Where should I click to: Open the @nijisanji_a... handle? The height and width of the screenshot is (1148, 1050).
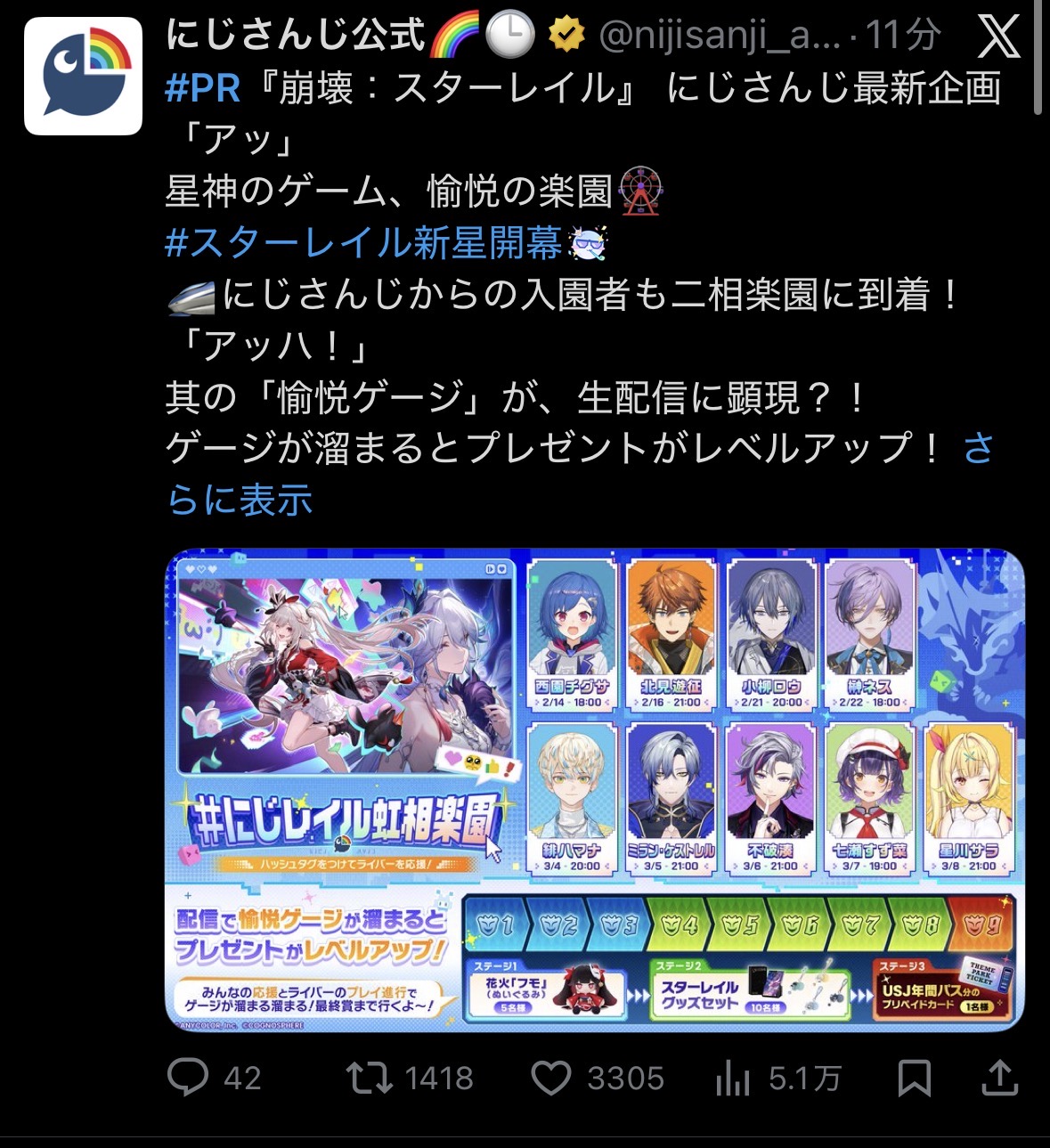(720, 36)
